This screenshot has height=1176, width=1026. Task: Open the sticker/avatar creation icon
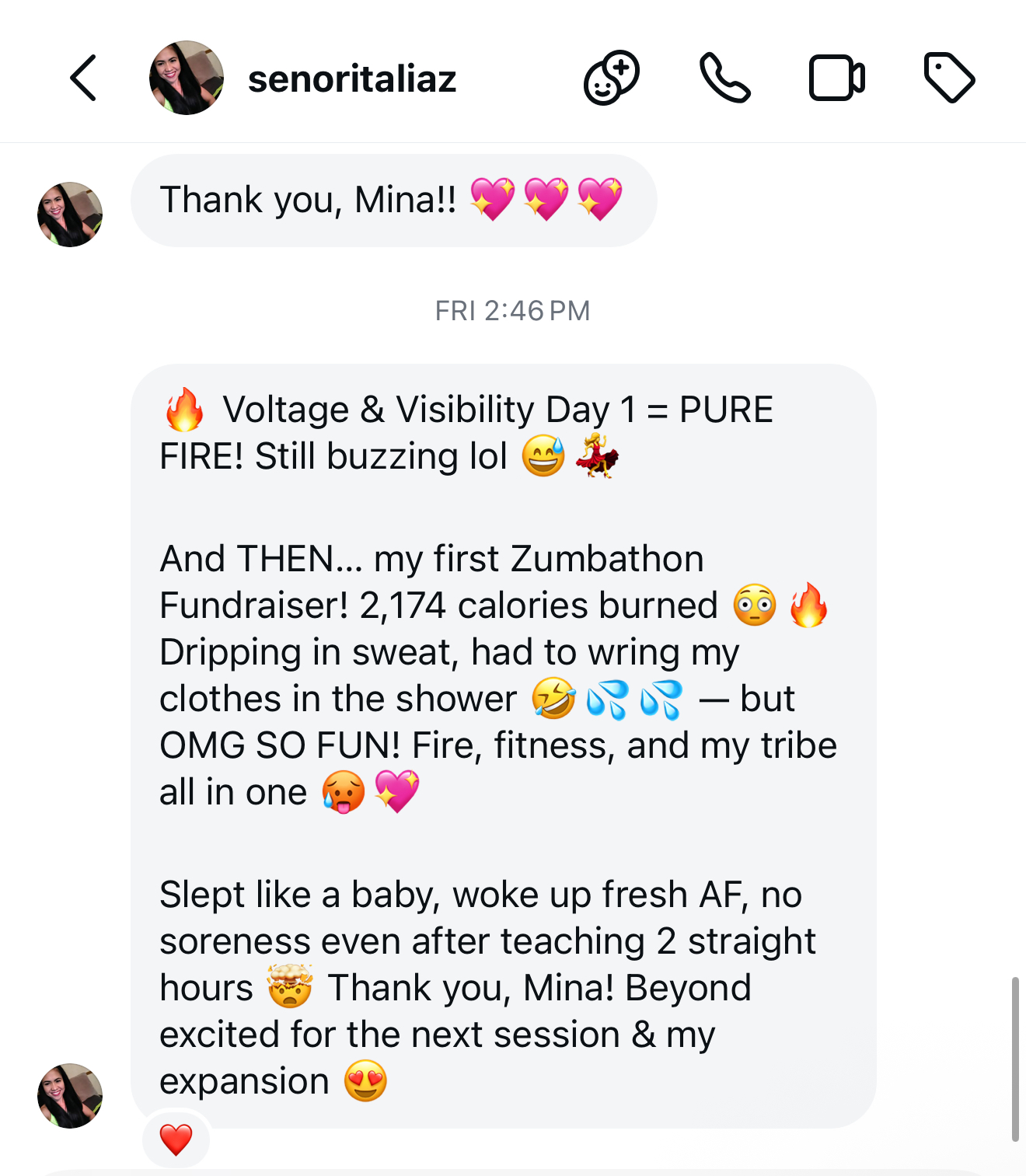[611, 78]
